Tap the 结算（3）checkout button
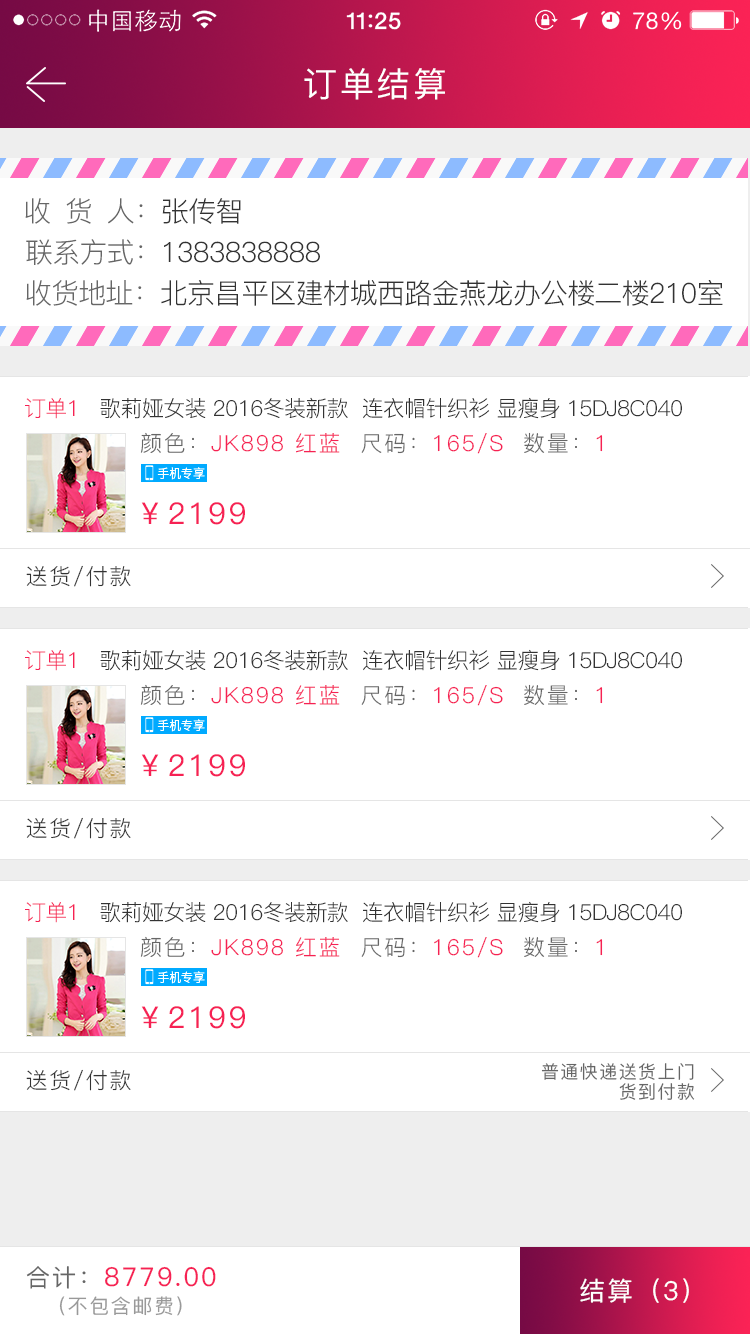This screenshot has width=750, height=1334. point(634,1290)
